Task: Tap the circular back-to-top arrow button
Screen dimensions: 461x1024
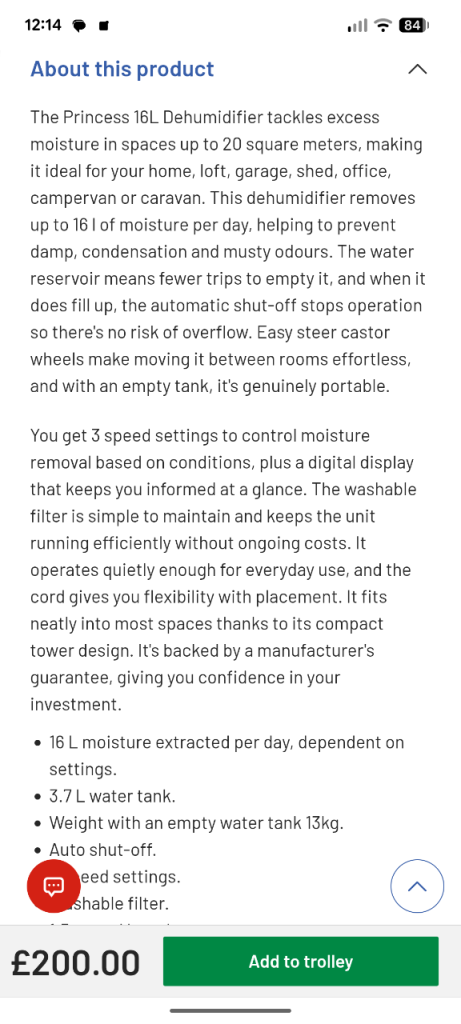Action: click(x=417, y=886)
